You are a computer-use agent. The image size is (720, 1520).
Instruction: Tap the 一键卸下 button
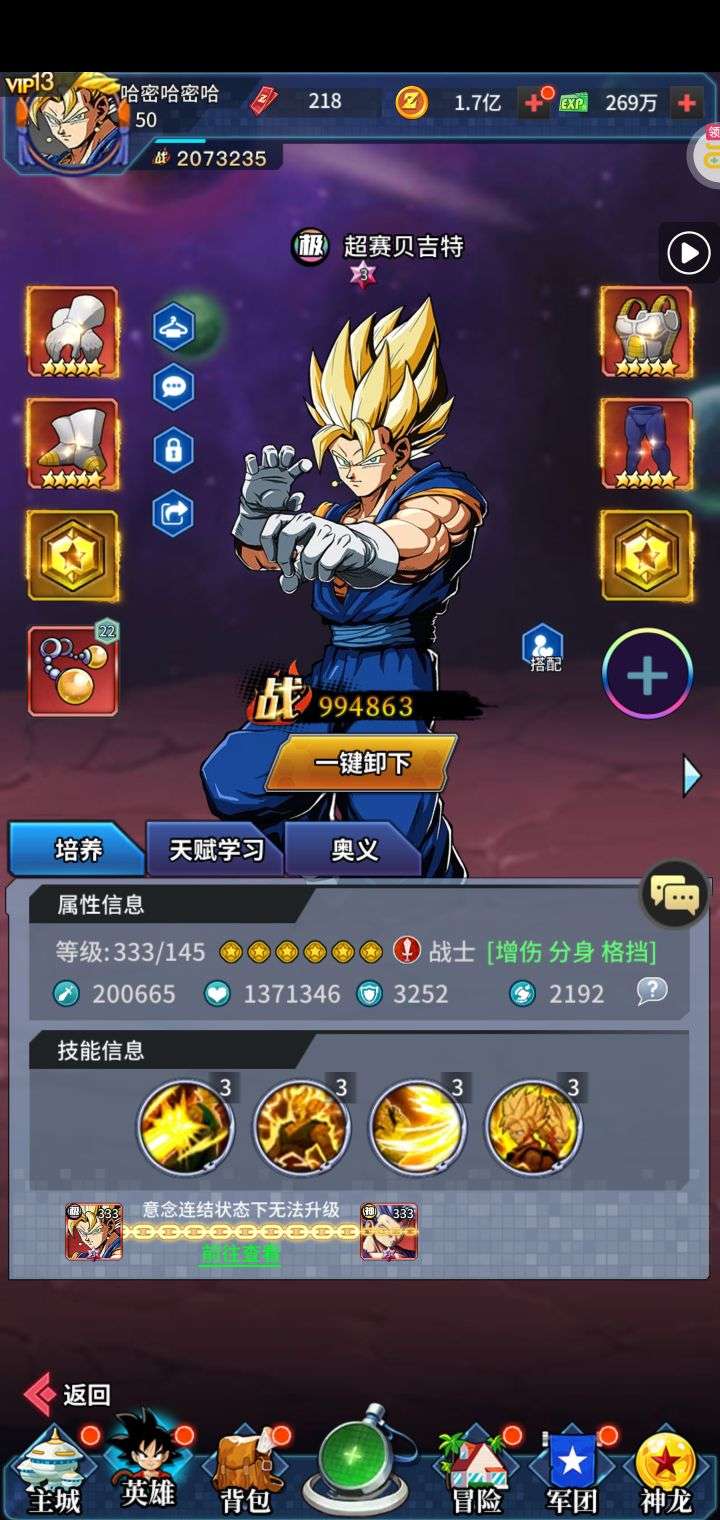[x=361, y=763]
